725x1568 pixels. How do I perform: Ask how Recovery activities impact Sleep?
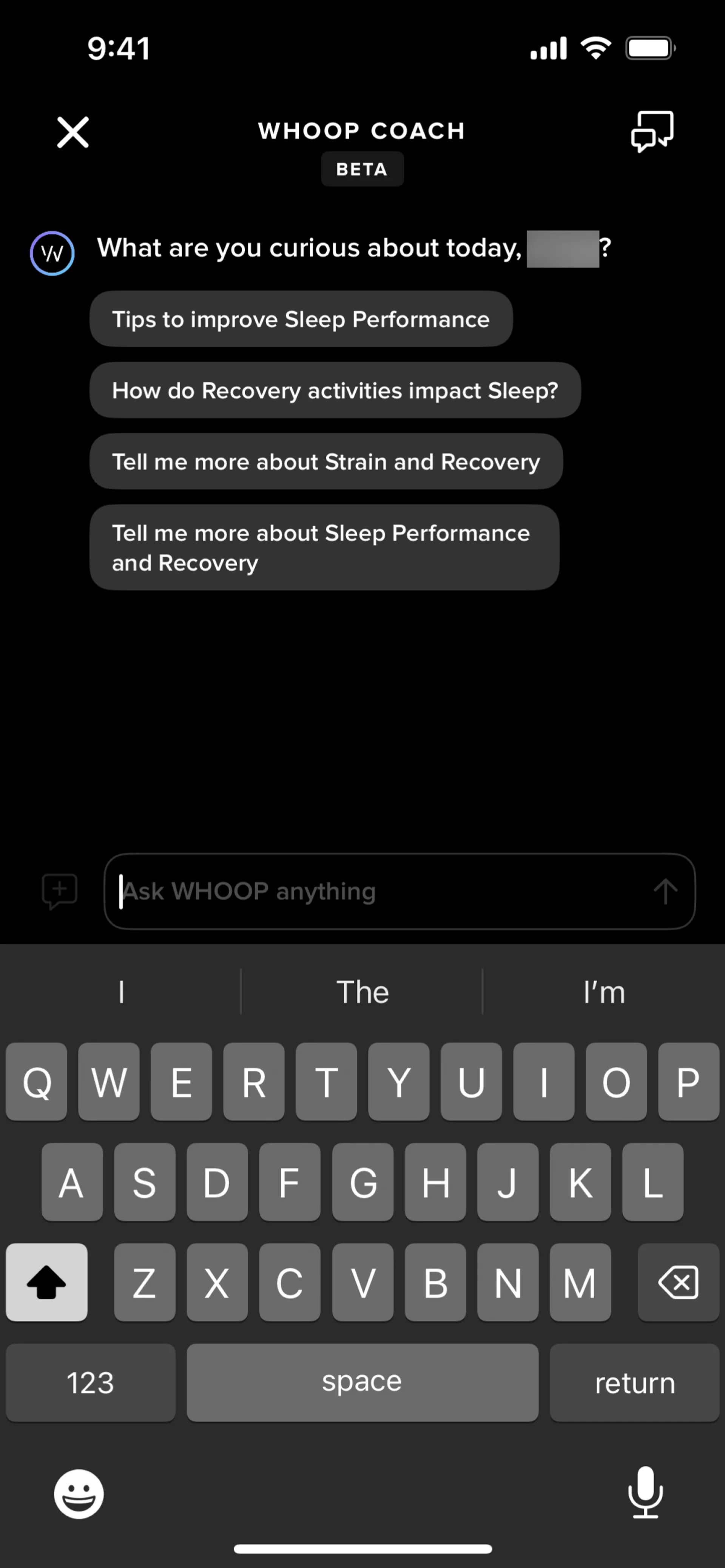pyautogui.click(x=335, y=390)
